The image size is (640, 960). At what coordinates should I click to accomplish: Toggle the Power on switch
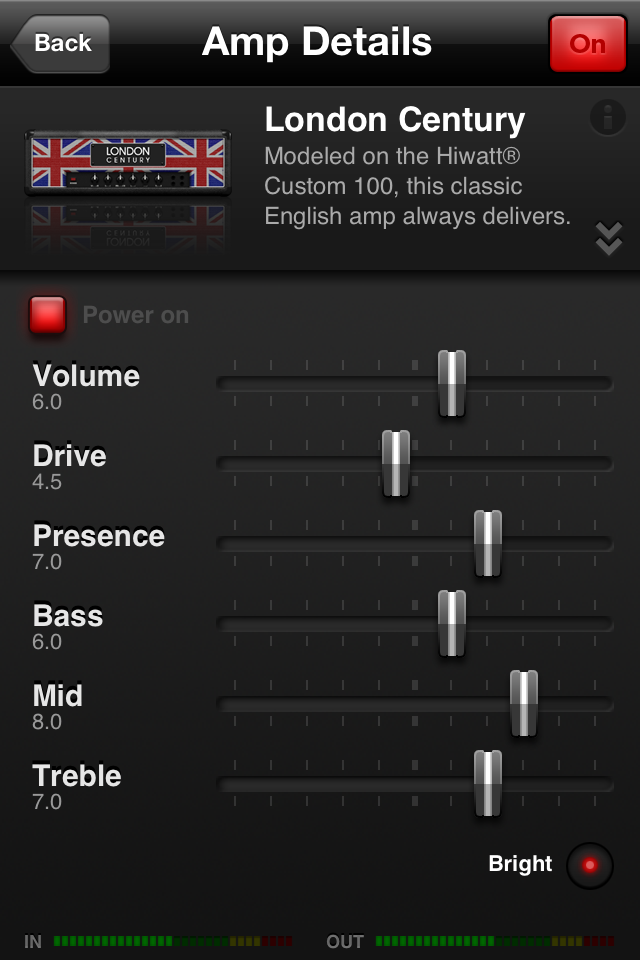point(48,315)
